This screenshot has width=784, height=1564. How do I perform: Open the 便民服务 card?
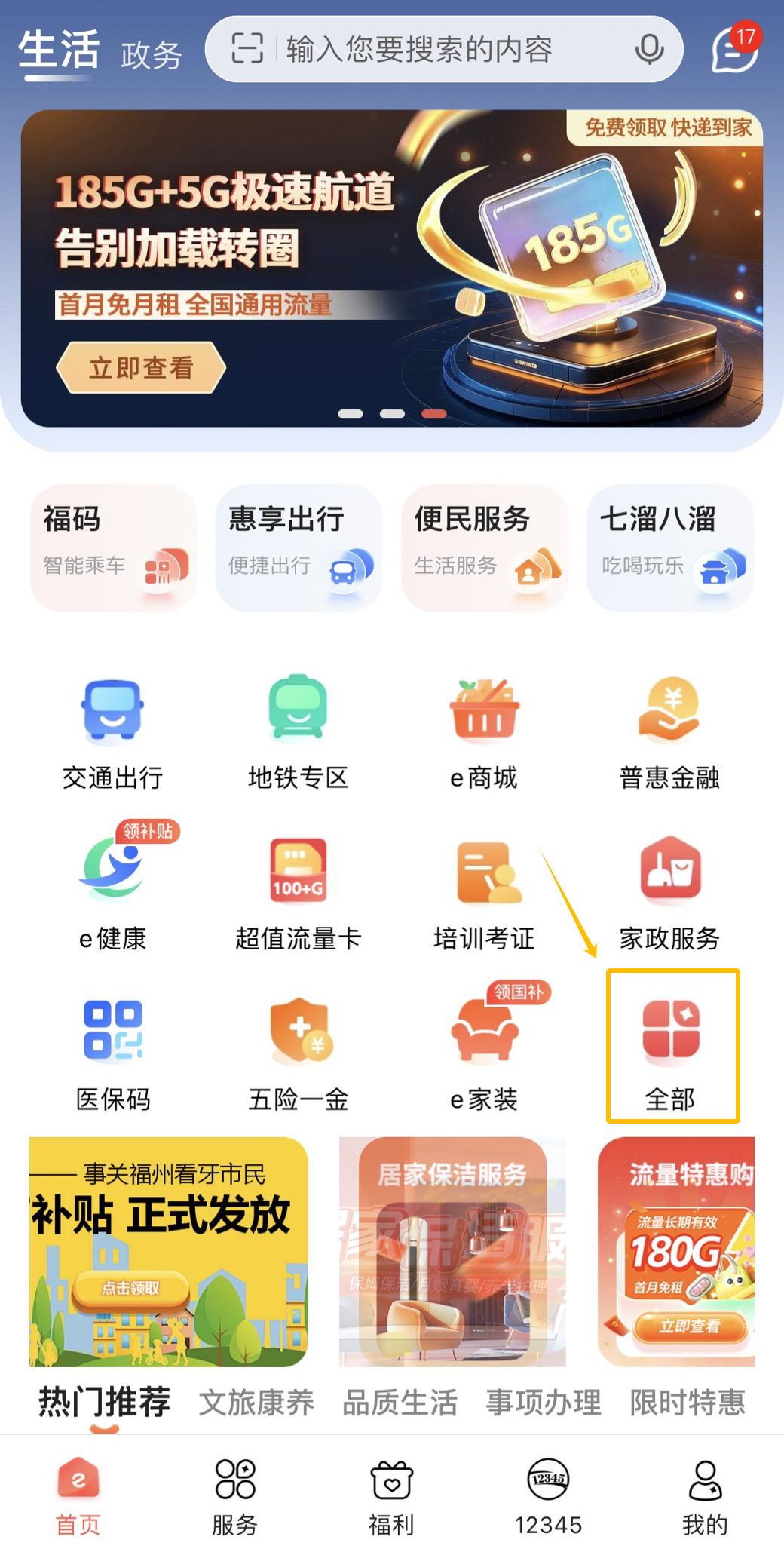484,547
